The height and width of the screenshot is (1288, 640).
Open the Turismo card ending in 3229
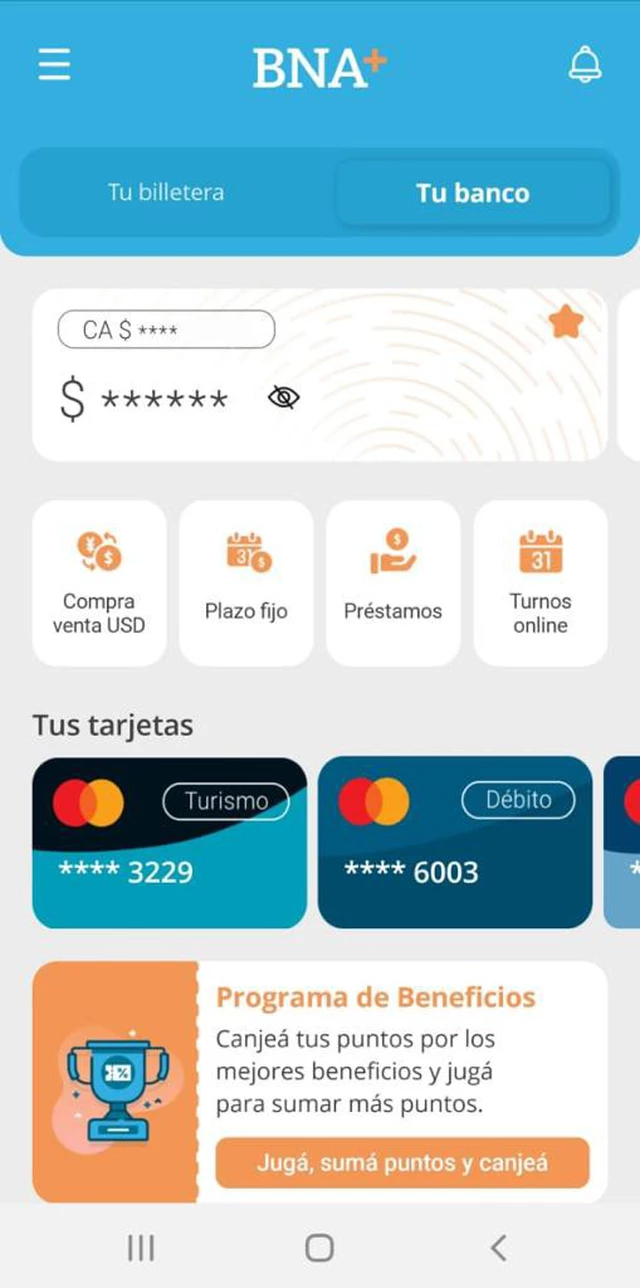click(169, 842)
